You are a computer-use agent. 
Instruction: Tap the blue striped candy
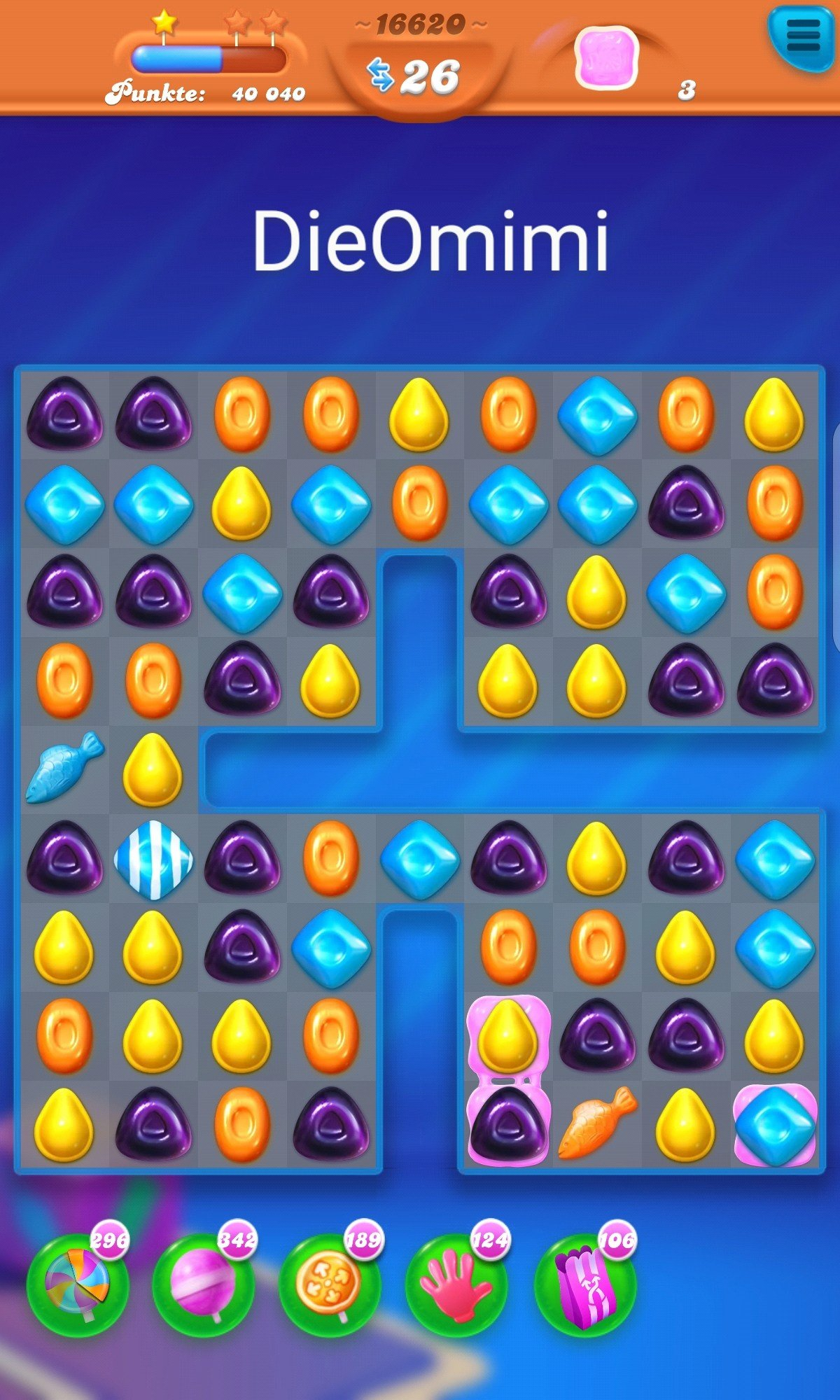pyautogui.click(x=153, y=860)
